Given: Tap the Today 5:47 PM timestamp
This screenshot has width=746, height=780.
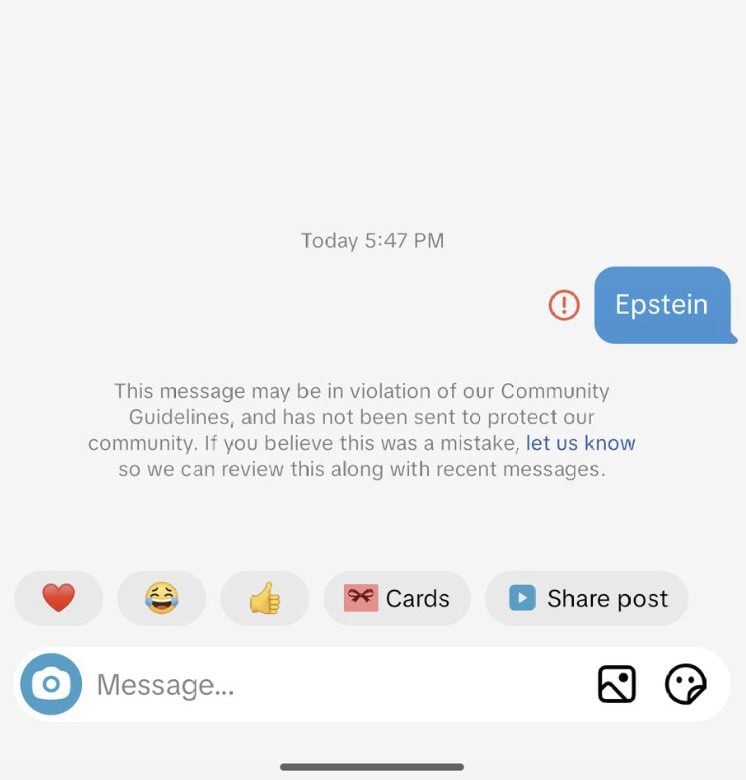Looking at the screenshot, I should 373,240.
